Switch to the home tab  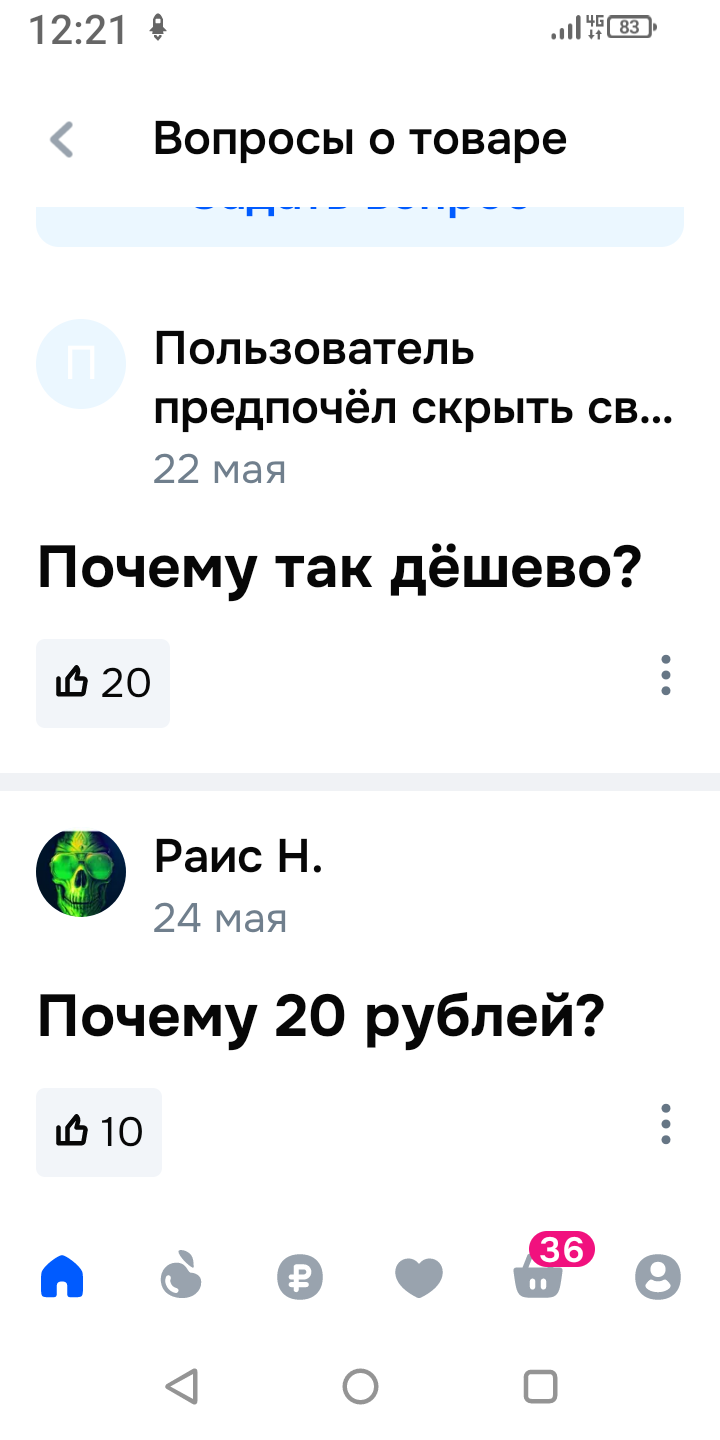pyautogui.click(x=62, y=1277)
